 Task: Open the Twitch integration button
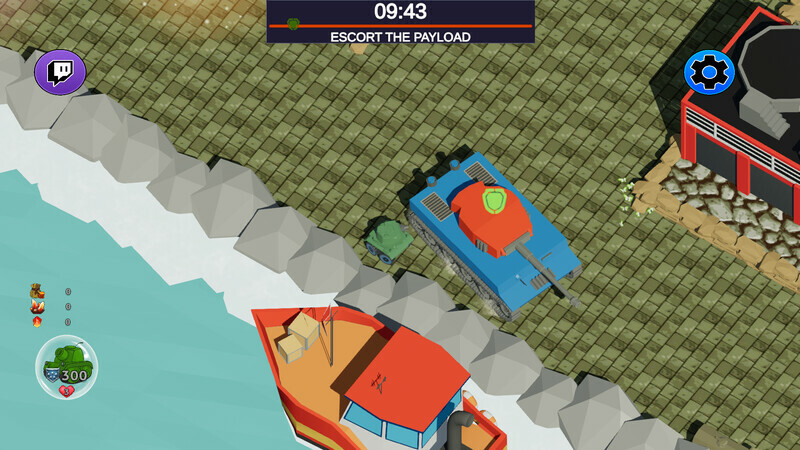60,73
